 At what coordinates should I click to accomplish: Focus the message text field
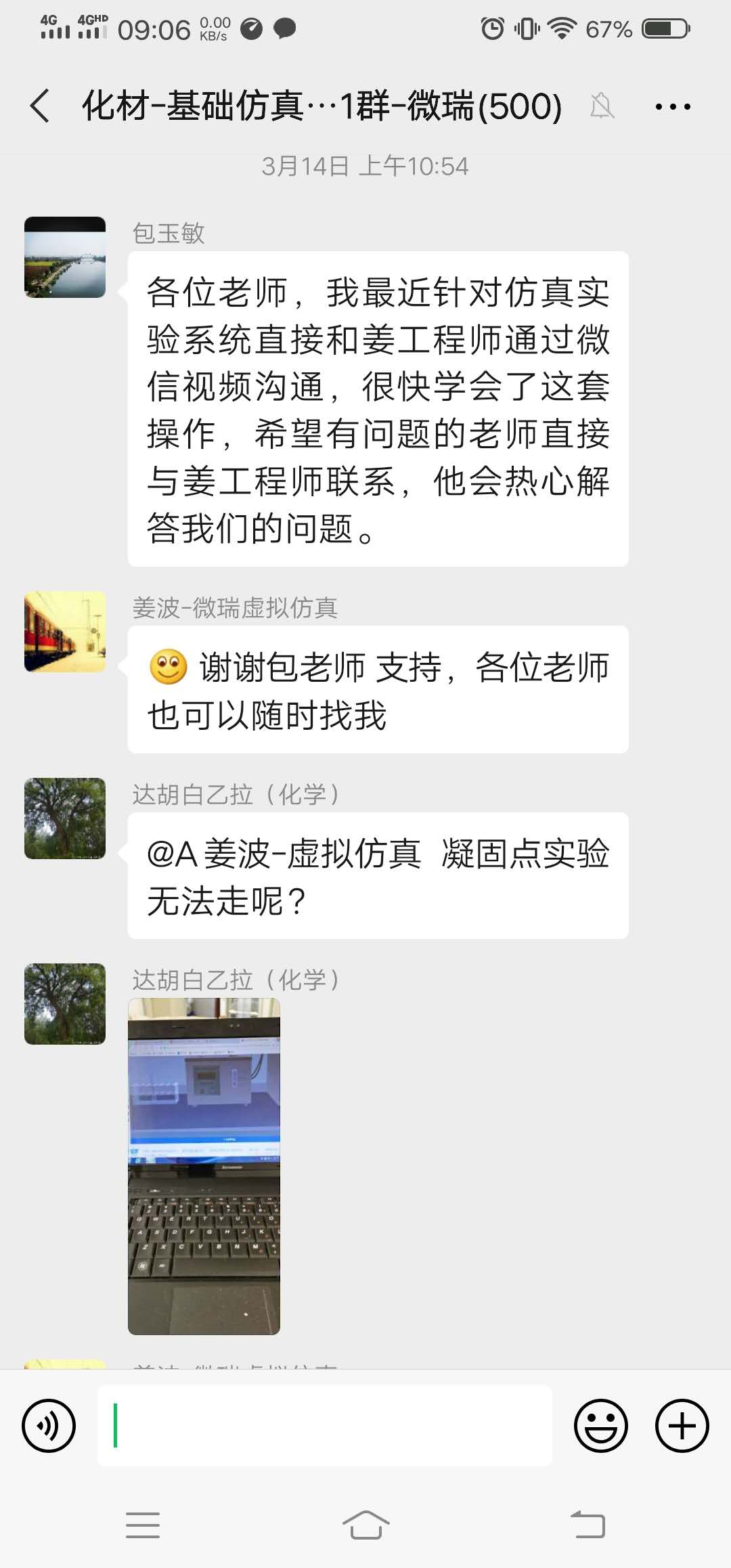pos(325,1425)
